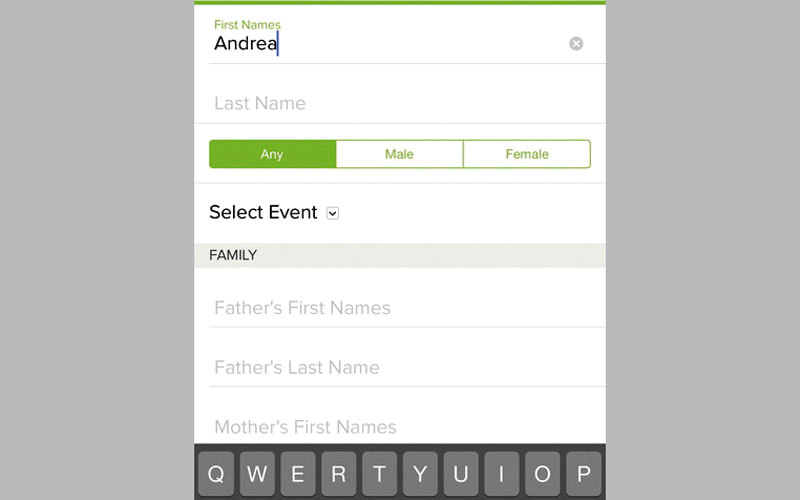
Task: Enter the Father's First Names field
Action: click(400, 308)
